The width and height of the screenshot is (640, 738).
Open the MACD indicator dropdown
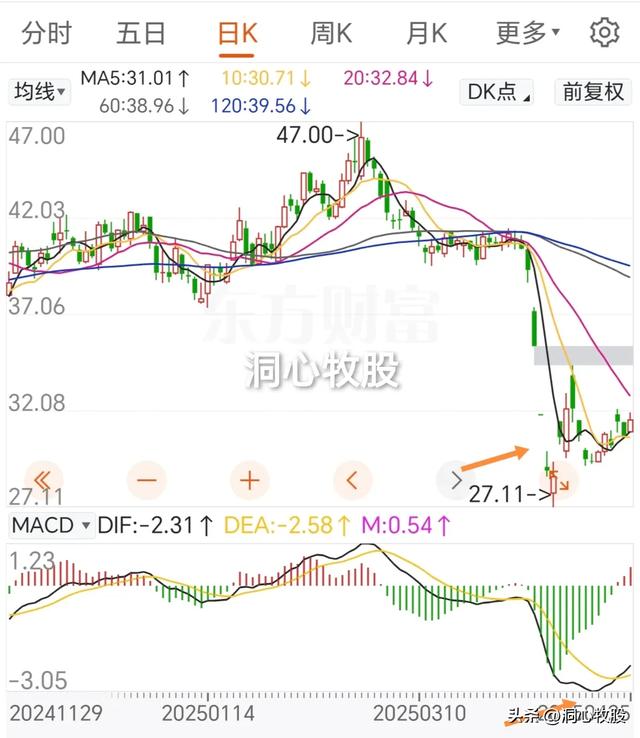coord(52,524)
